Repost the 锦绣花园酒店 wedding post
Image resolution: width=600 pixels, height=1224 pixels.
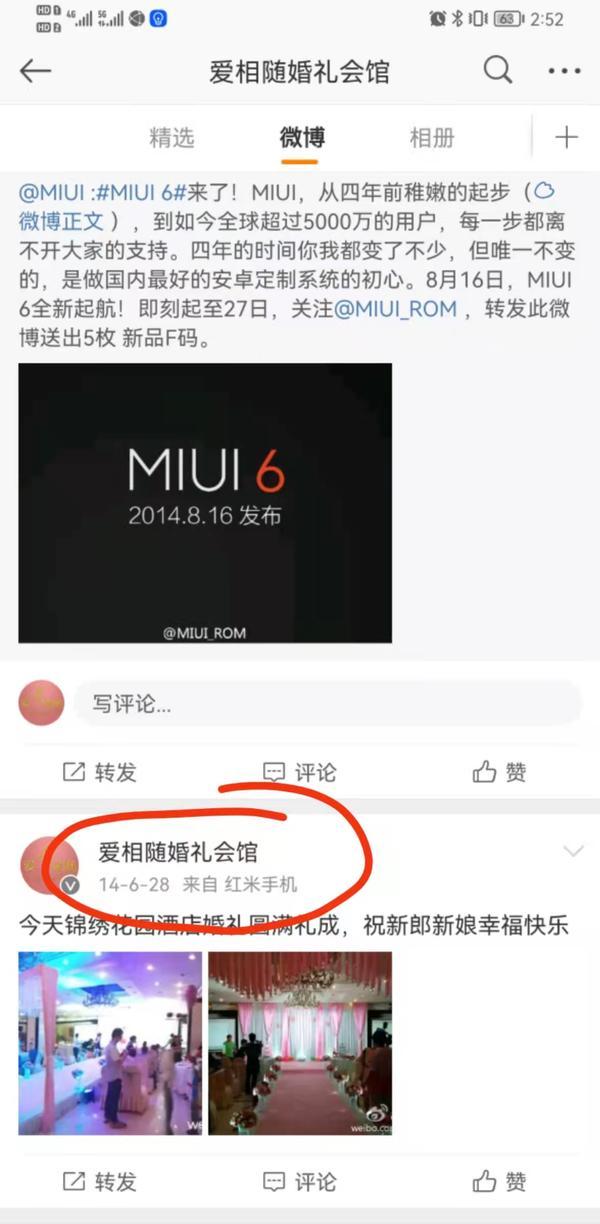tap(100, 1181)
